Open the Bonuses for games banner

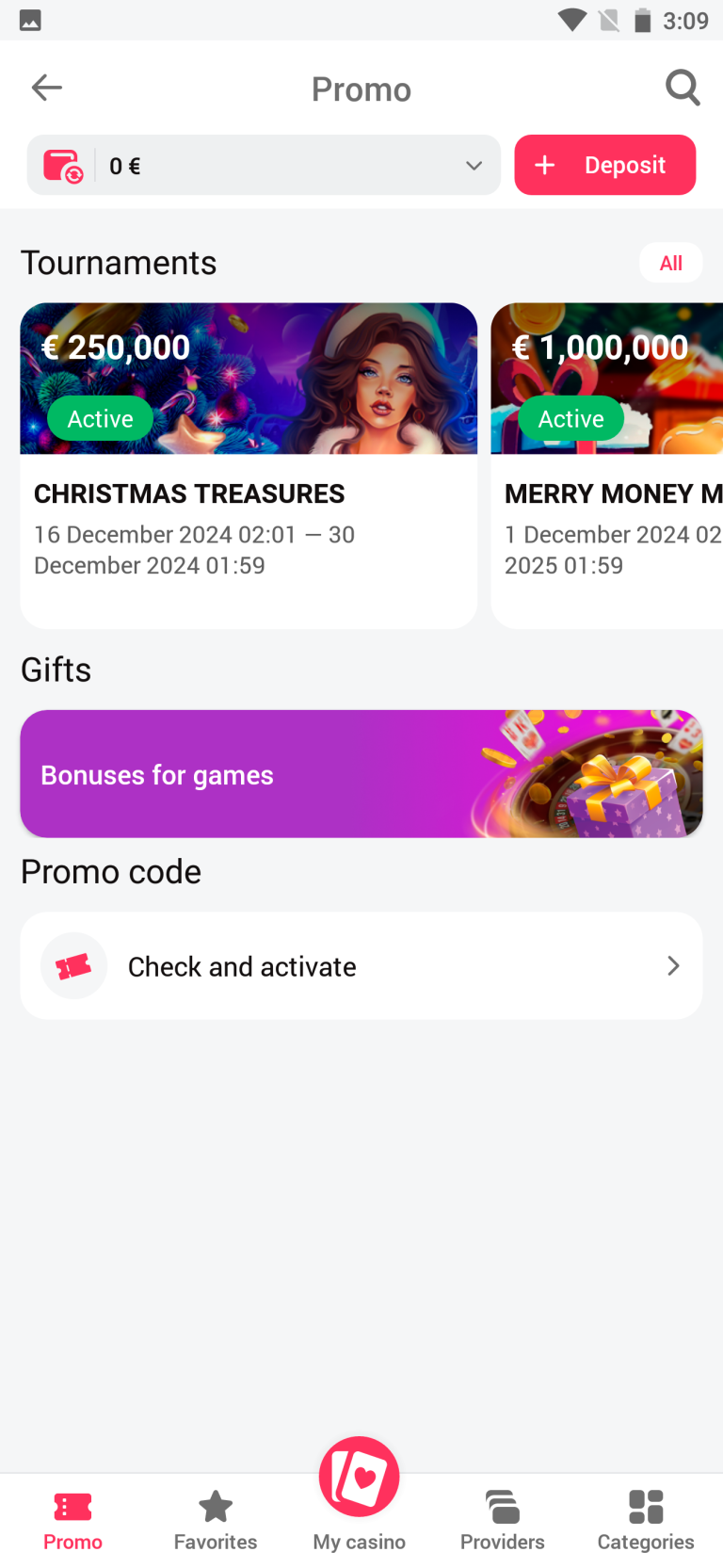coord(361,774)
